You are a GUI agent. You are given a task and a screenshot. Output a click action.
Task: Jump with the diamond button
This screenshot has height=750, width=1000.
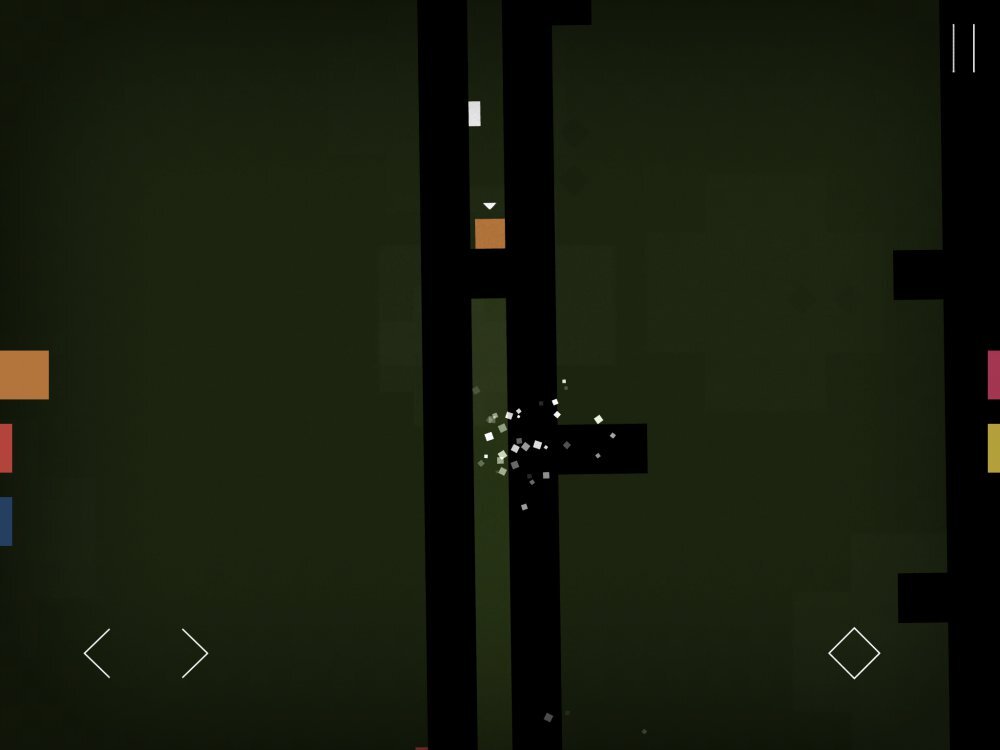pyautogui.click(x=854, y=653)
